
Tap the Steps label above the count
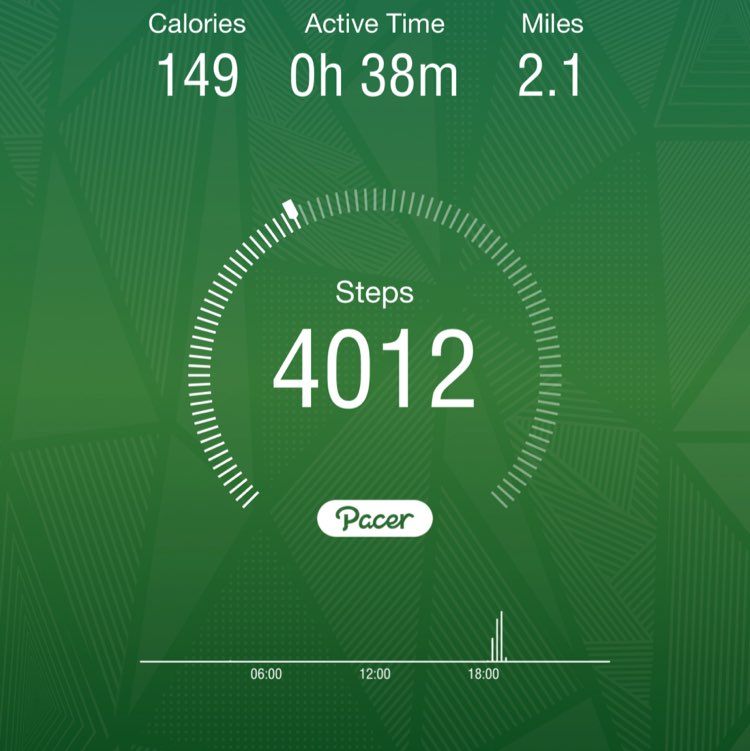click(375, 293)
